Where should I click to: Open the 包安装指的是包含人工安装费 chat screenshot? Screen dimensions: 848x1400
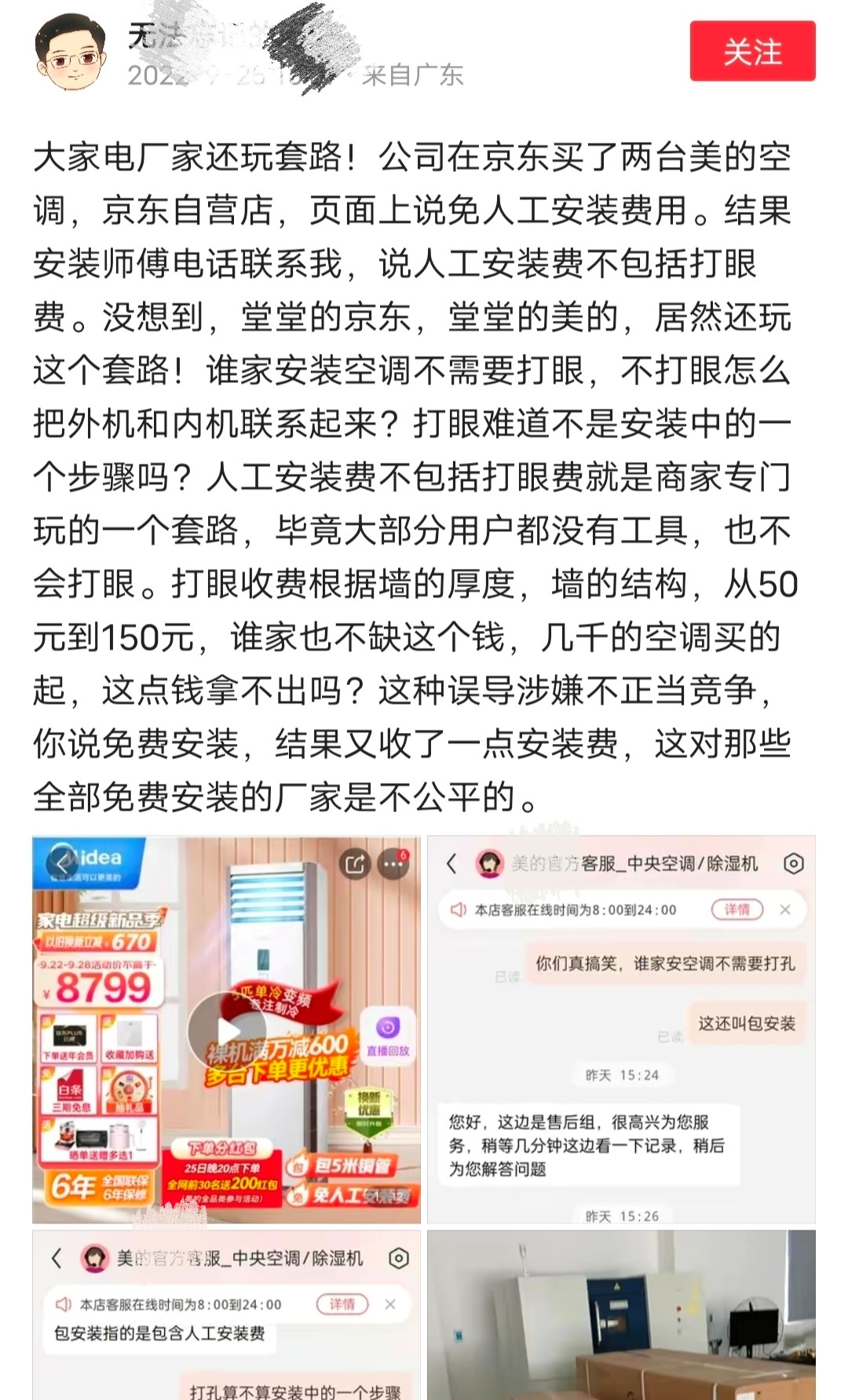(226, 1314)
